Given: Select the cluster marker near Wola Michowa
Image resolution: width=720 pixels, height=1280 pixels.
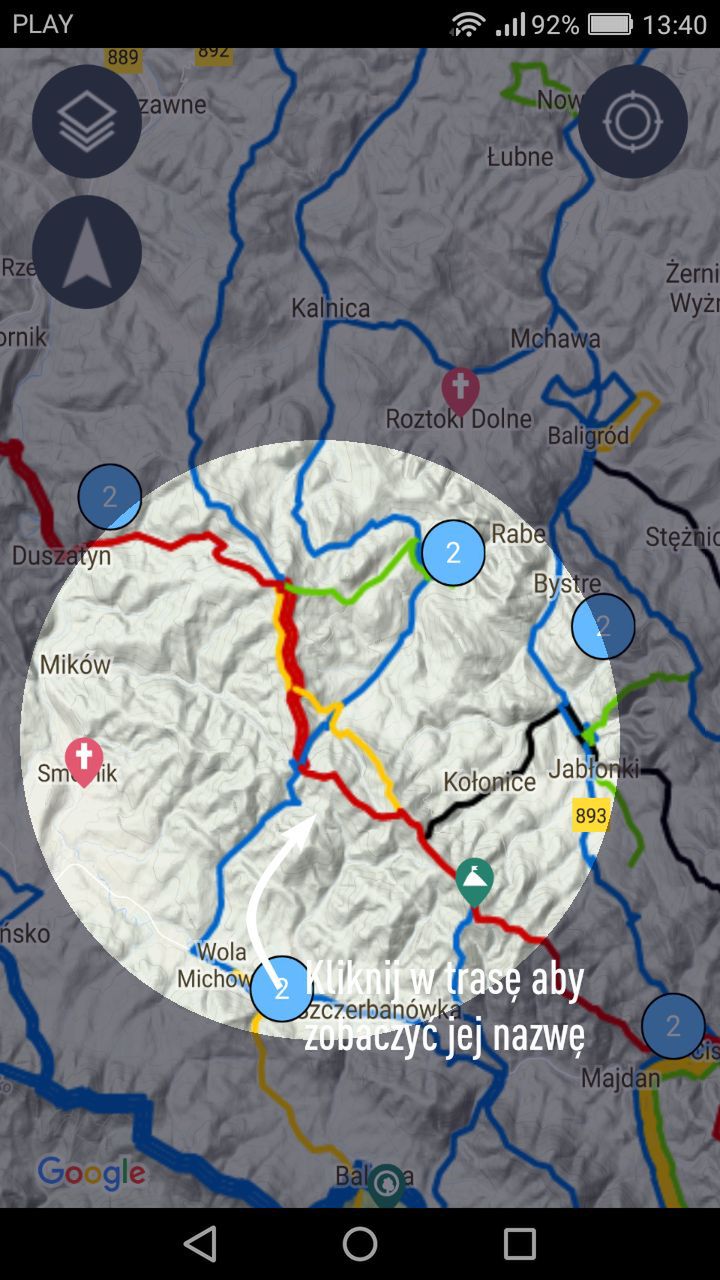Looking at the screenshot, I should [281, 989].
